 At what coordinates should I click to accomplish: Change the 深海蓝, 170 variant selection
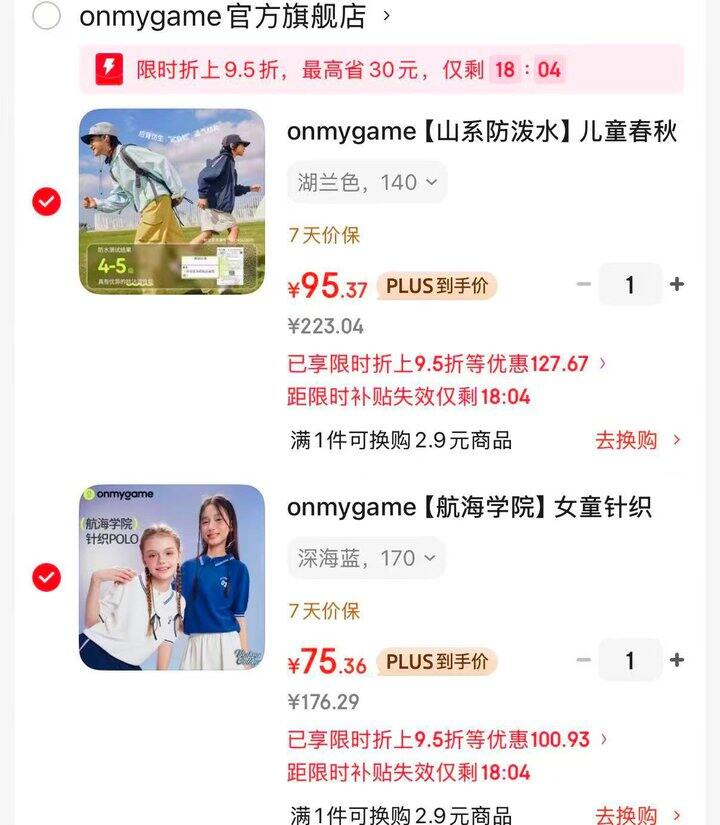coord(366,558)
